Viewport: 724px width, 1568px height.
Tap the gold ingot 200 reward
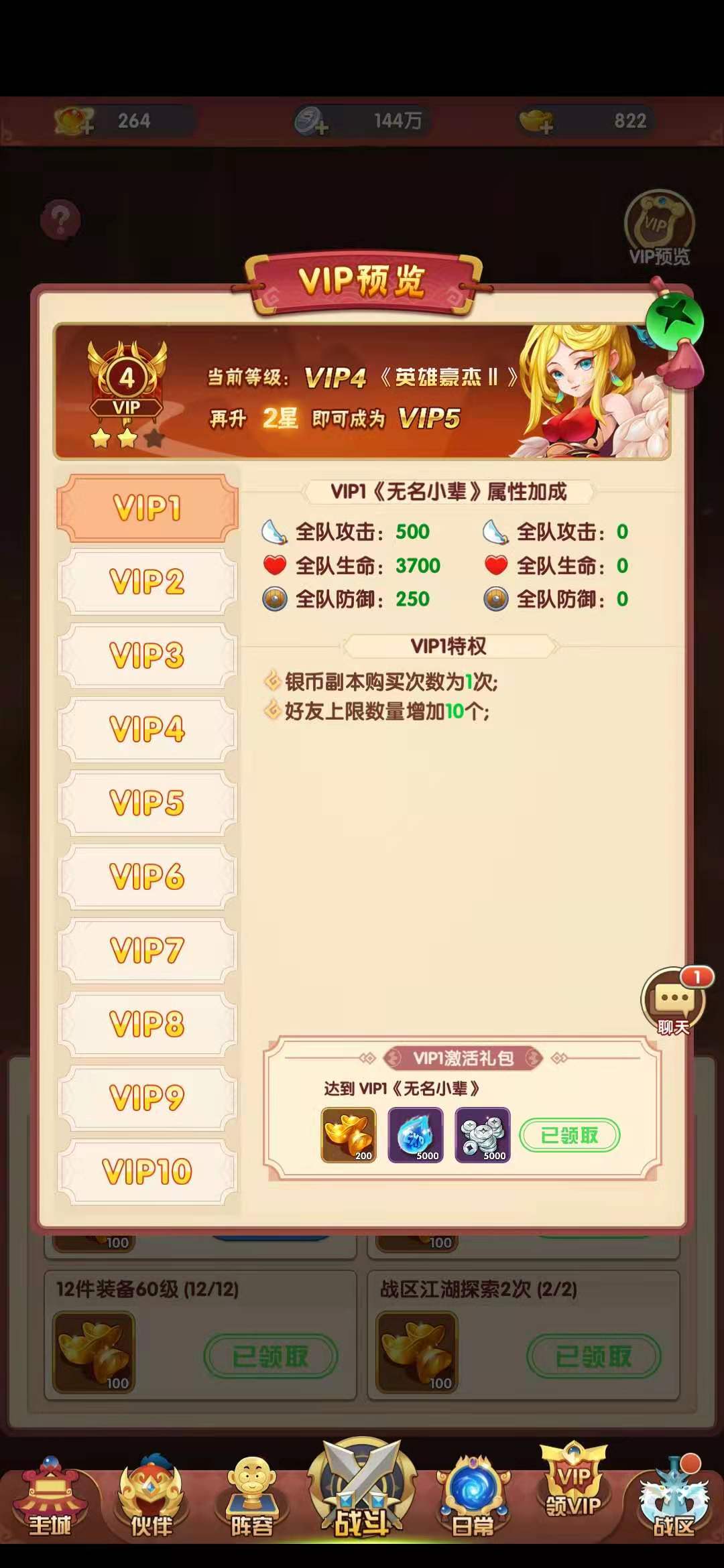click(349, 1134)
